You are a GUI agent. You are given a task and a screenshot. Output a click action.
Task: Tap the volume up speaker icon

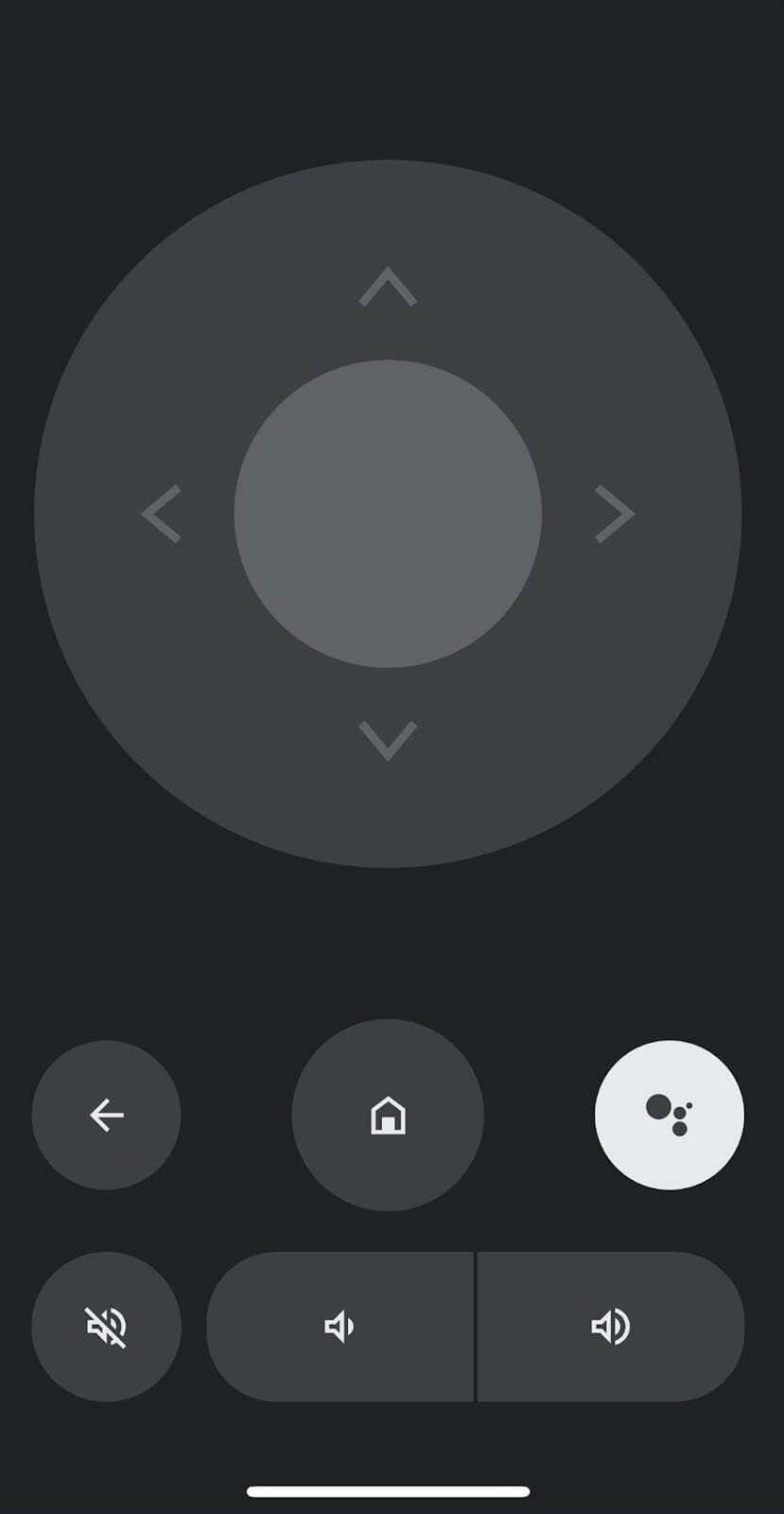(610, 1327)
